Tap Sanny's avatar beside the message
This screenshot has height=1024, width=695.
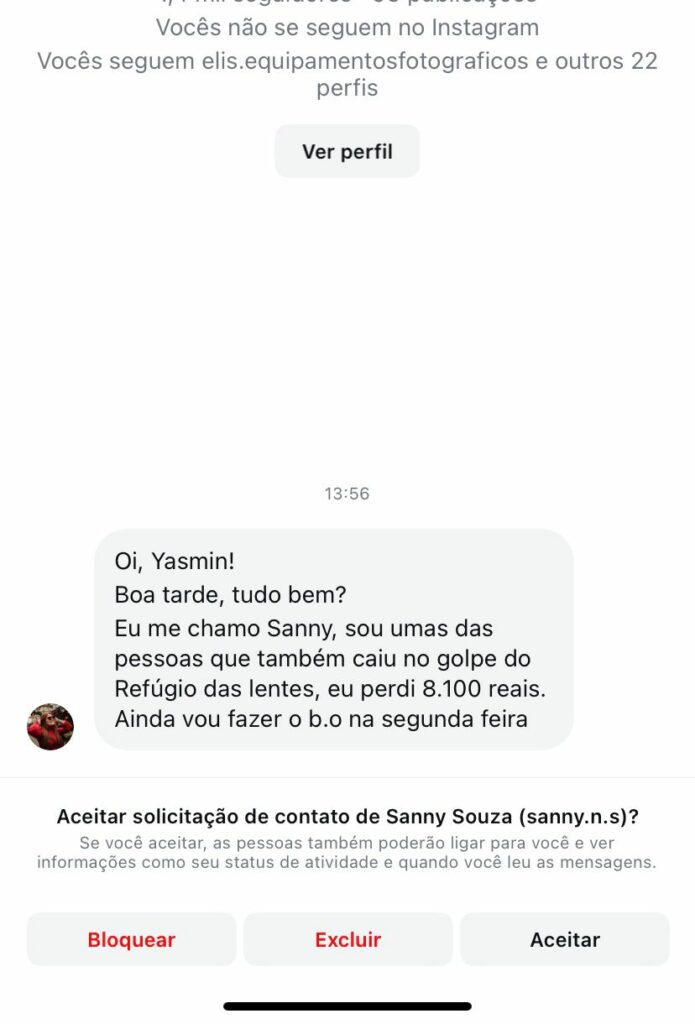pos(50,727)
